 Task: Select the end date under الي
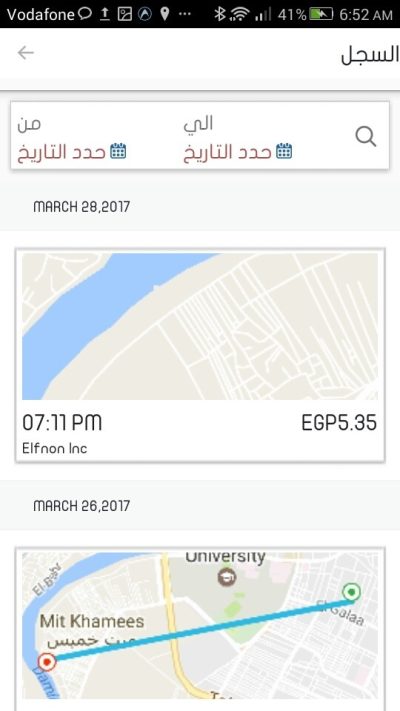238,151
